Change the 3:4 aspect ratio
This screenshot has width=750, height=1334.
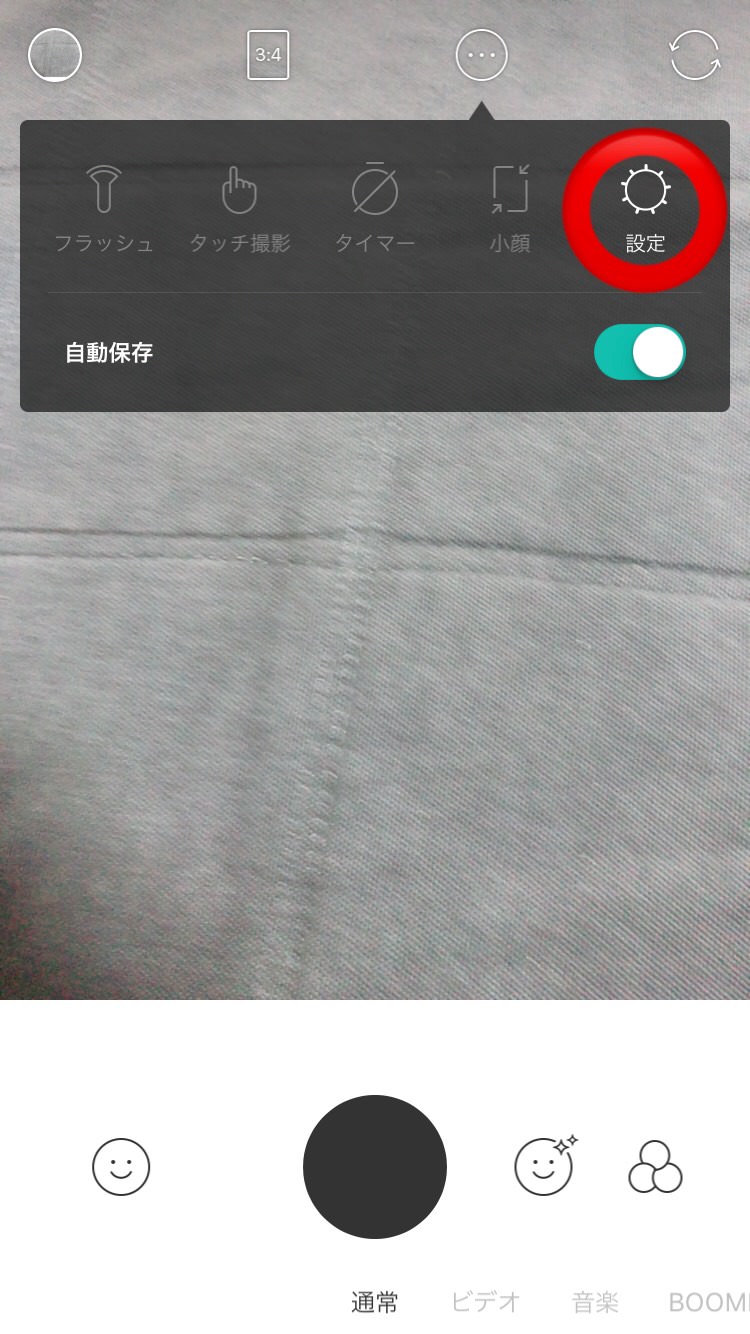click(268, 55)
